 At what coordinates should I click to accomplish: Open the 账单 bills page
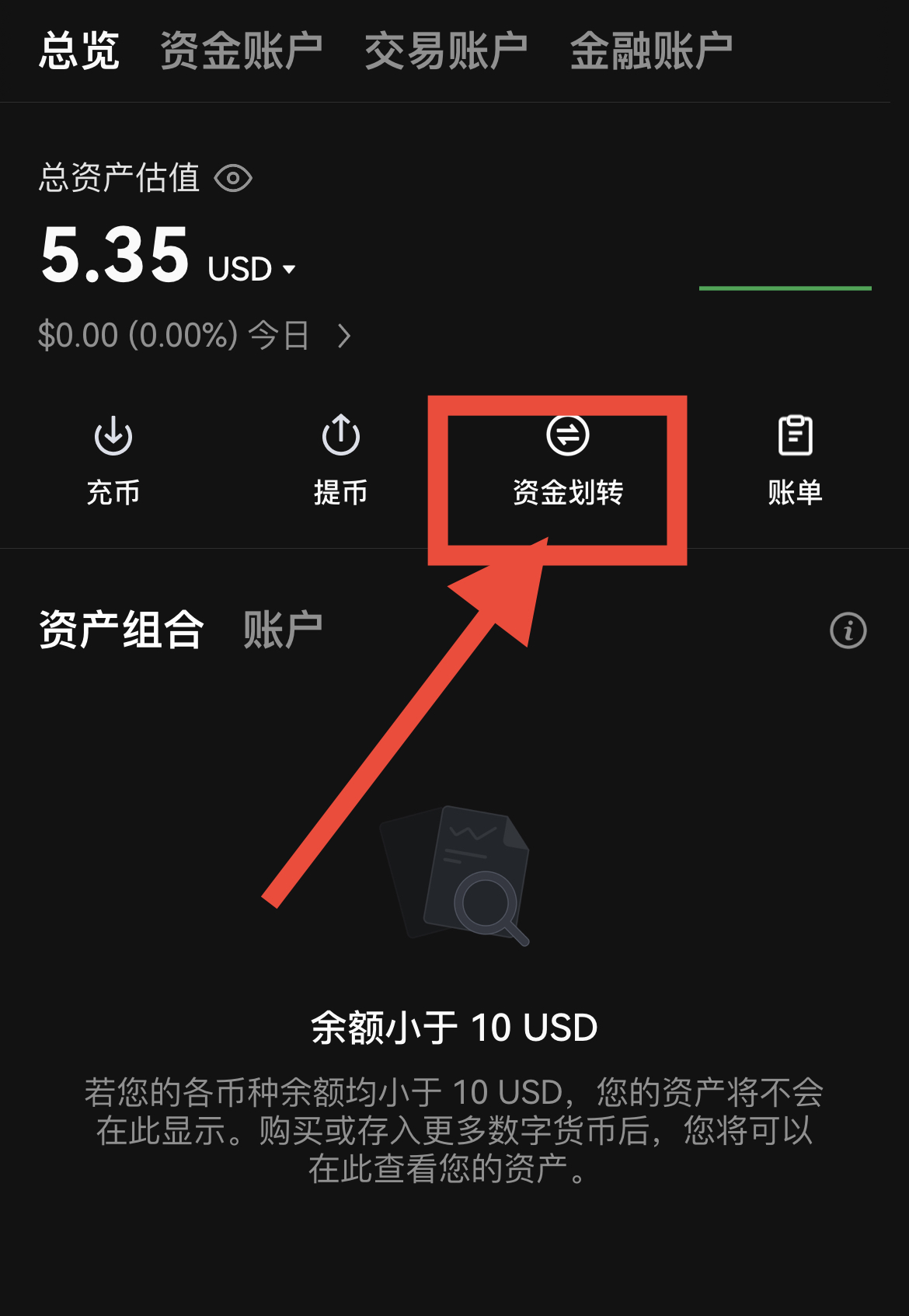click(x=795, y=460)
